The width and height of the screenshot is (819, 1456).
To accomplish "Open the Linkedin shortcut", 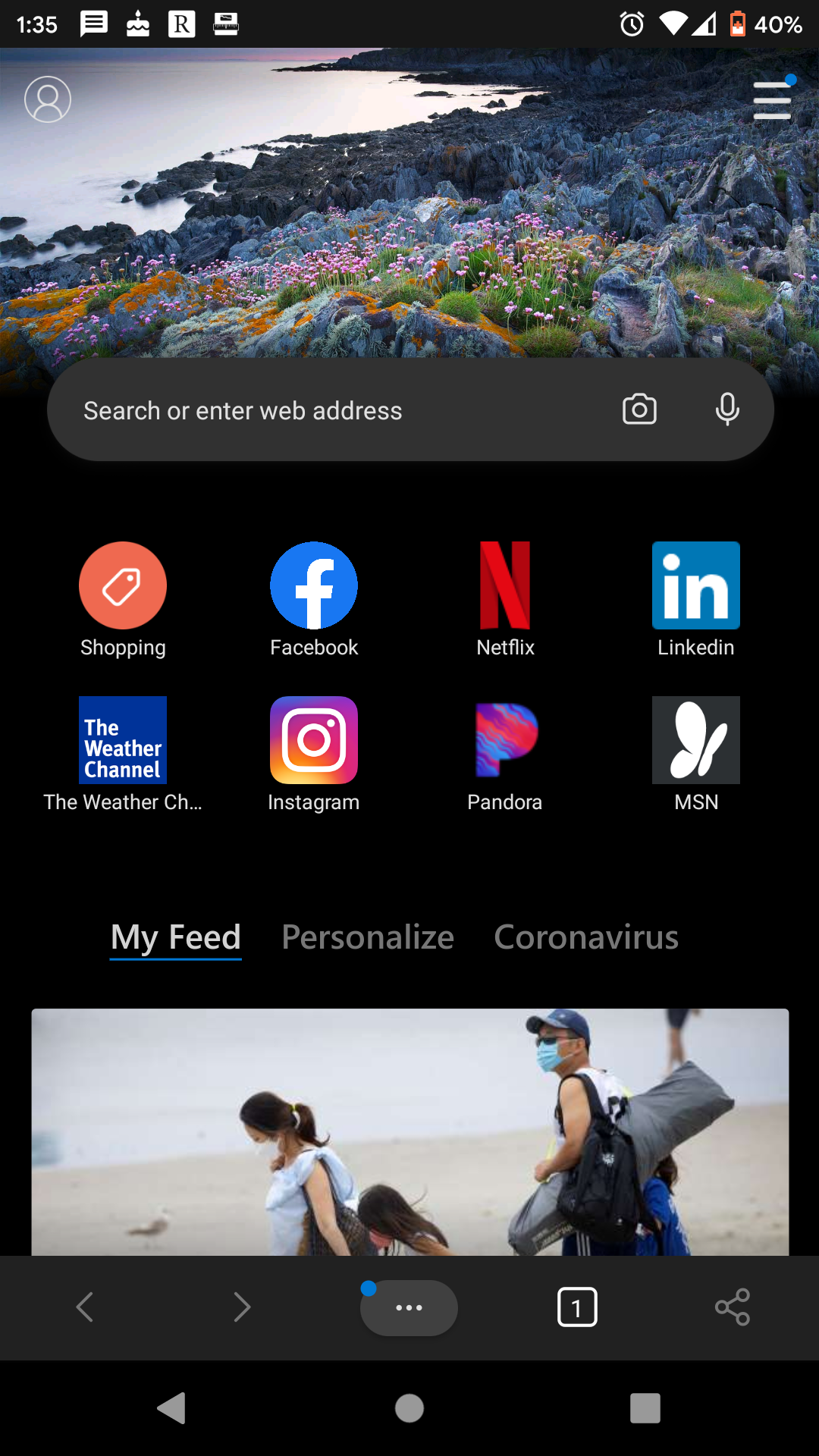I will click(x=696, y=585).
